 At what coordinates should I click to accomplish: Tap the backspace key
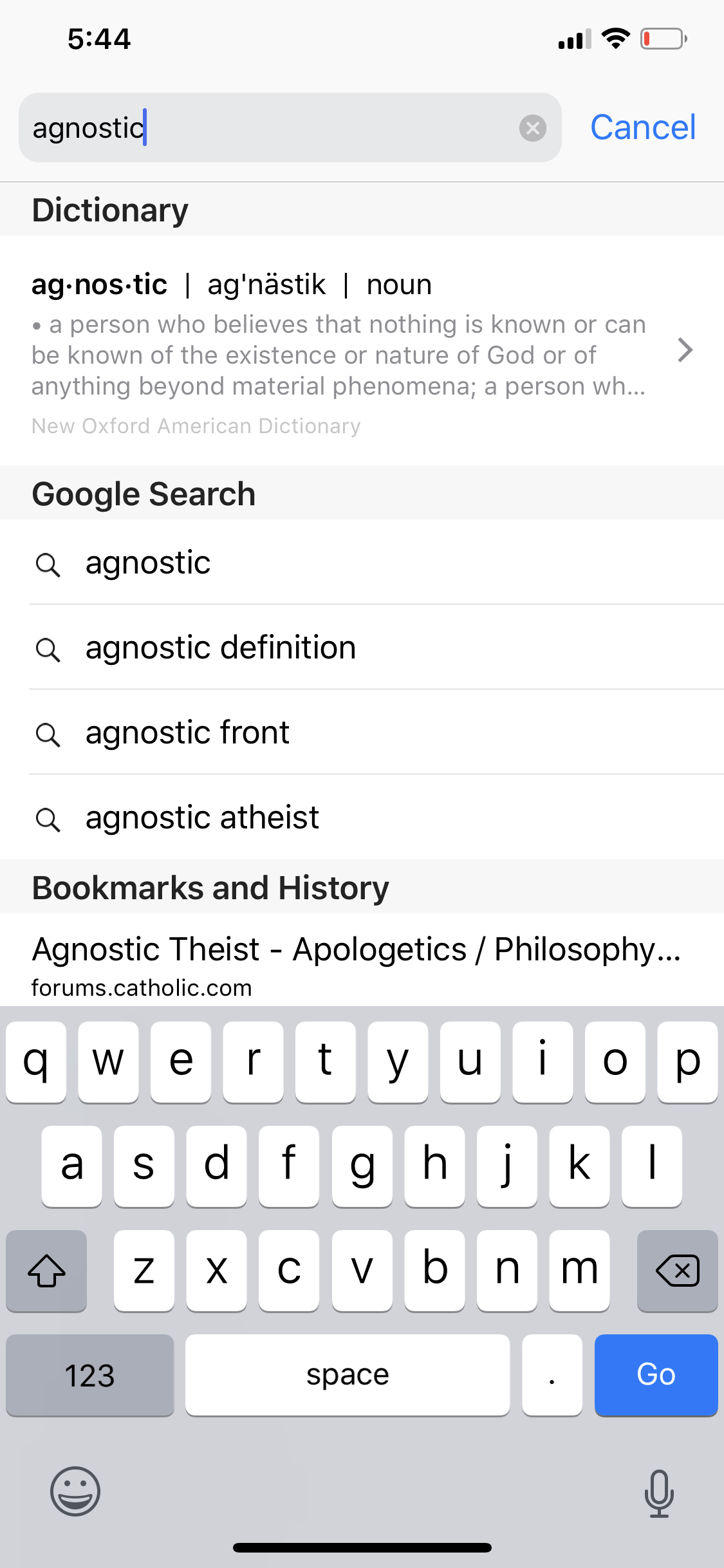(677, 1271)
